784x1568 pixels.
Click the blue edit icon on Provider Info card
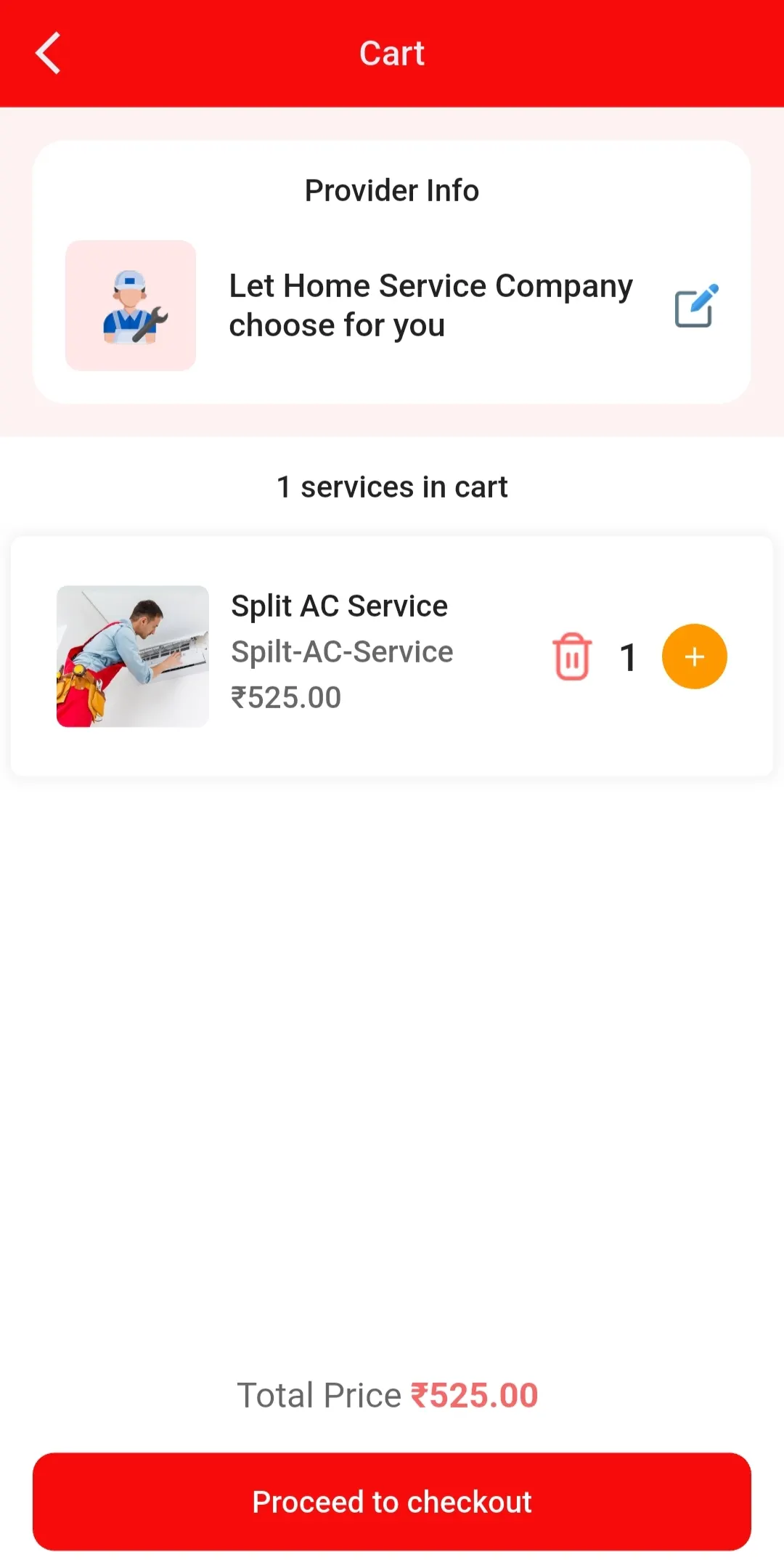coord(695,305)
